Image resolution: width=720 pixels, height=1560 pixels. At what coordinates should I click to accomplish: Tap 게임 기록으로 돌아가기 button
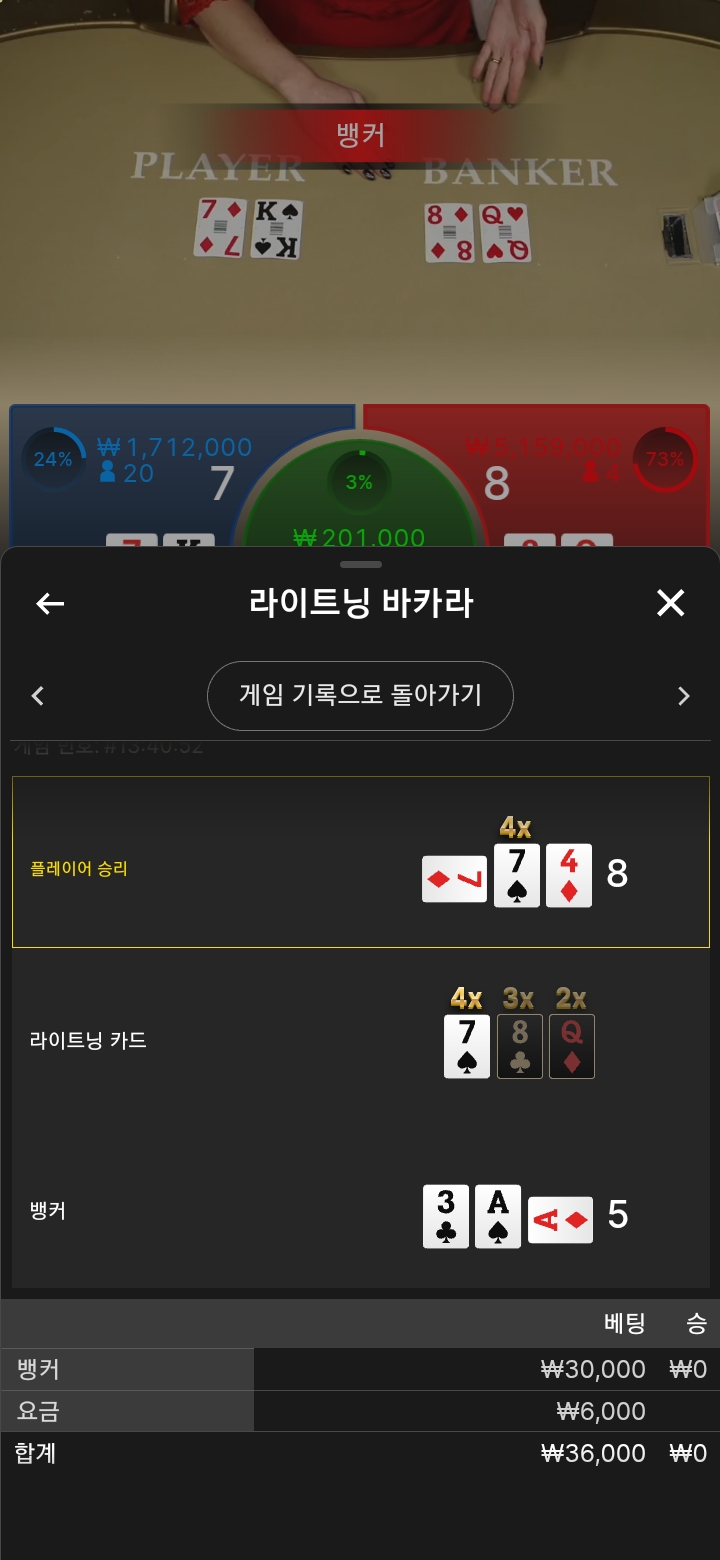360,695
